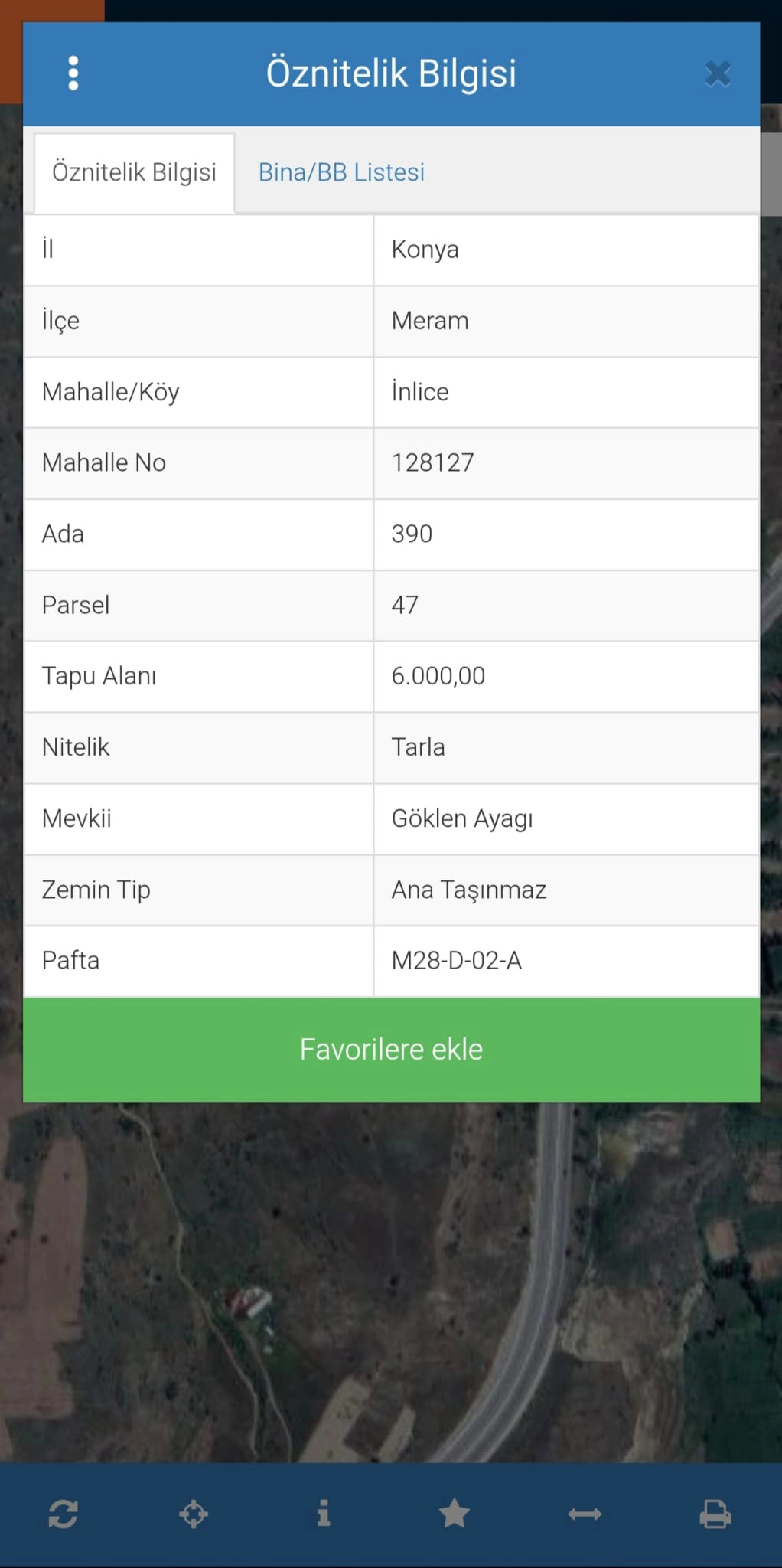Open the three-dot options menu
This screenshot has height=1568, width=782.
pyautogui.click(x=73, y=73)
